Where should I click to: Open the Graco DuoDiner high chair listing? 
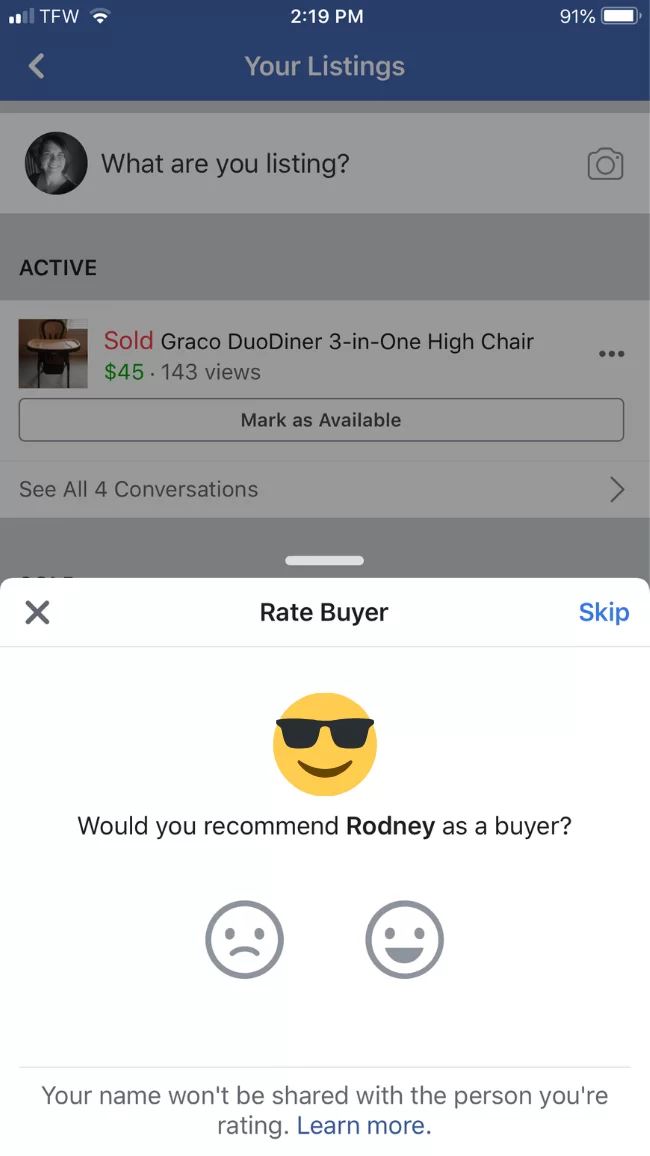[x=347, y=342]
